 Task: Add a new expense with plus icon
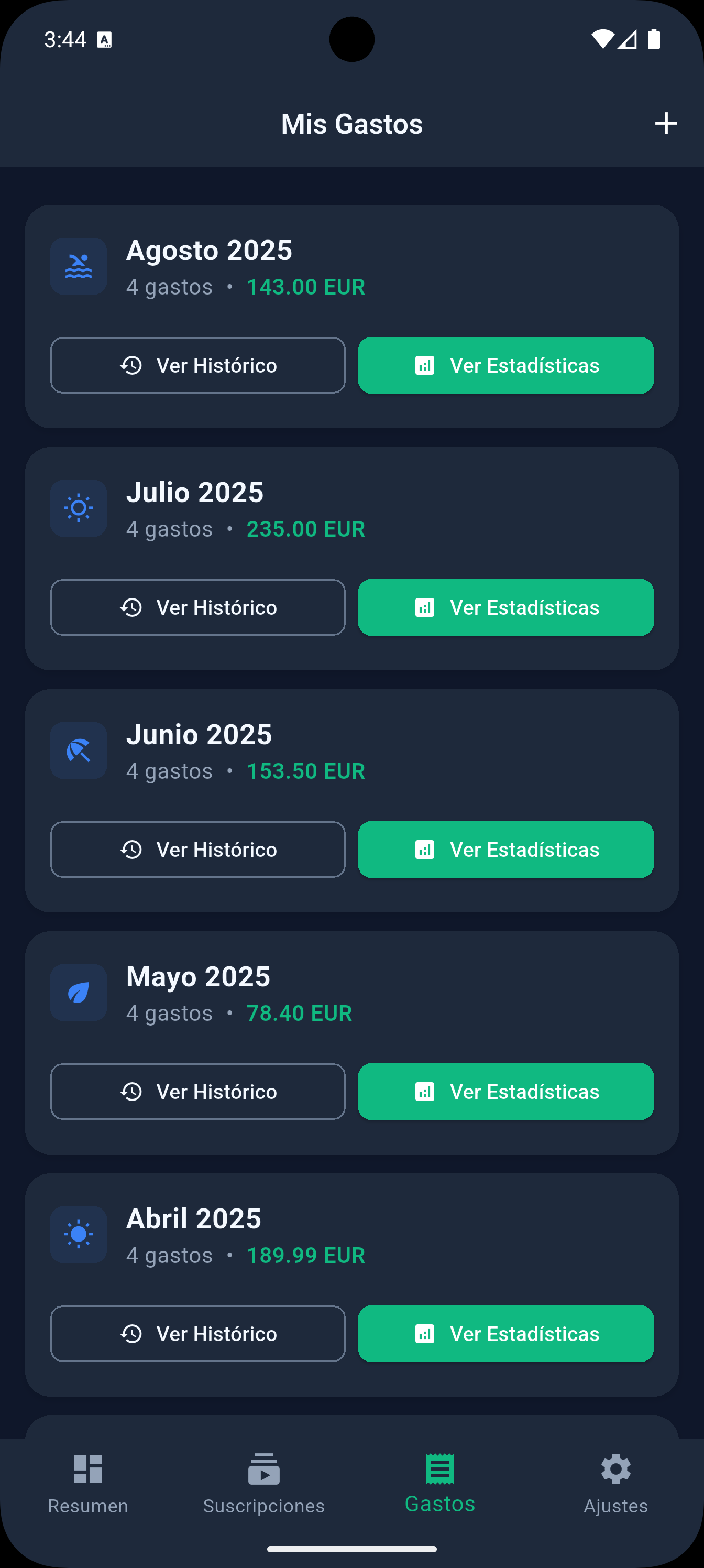coord(666,124)
